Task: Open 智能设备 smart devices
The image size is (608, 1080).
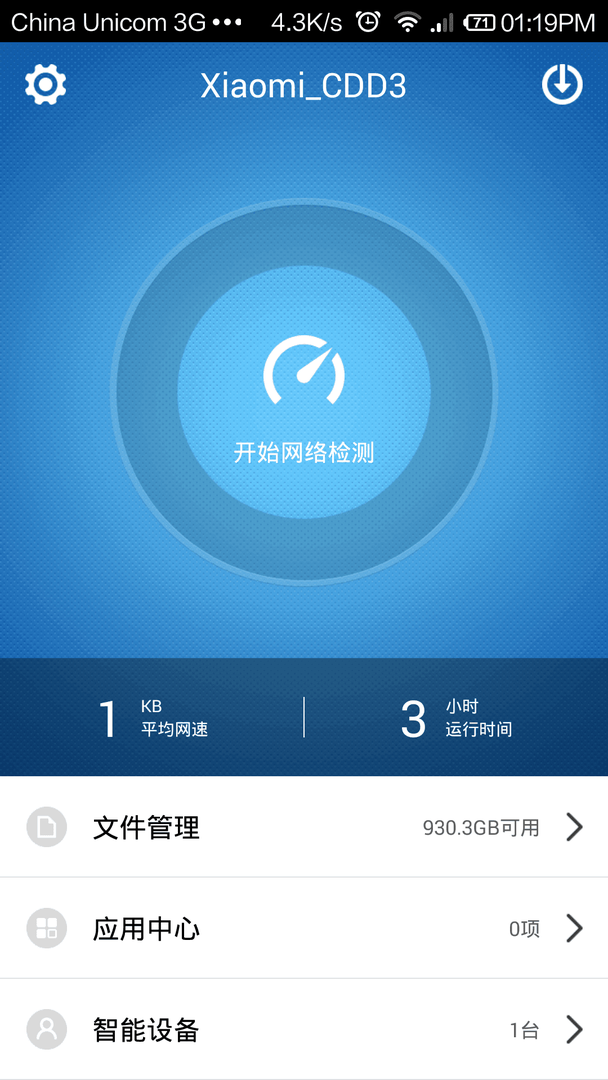Action: coord(304,1029)
